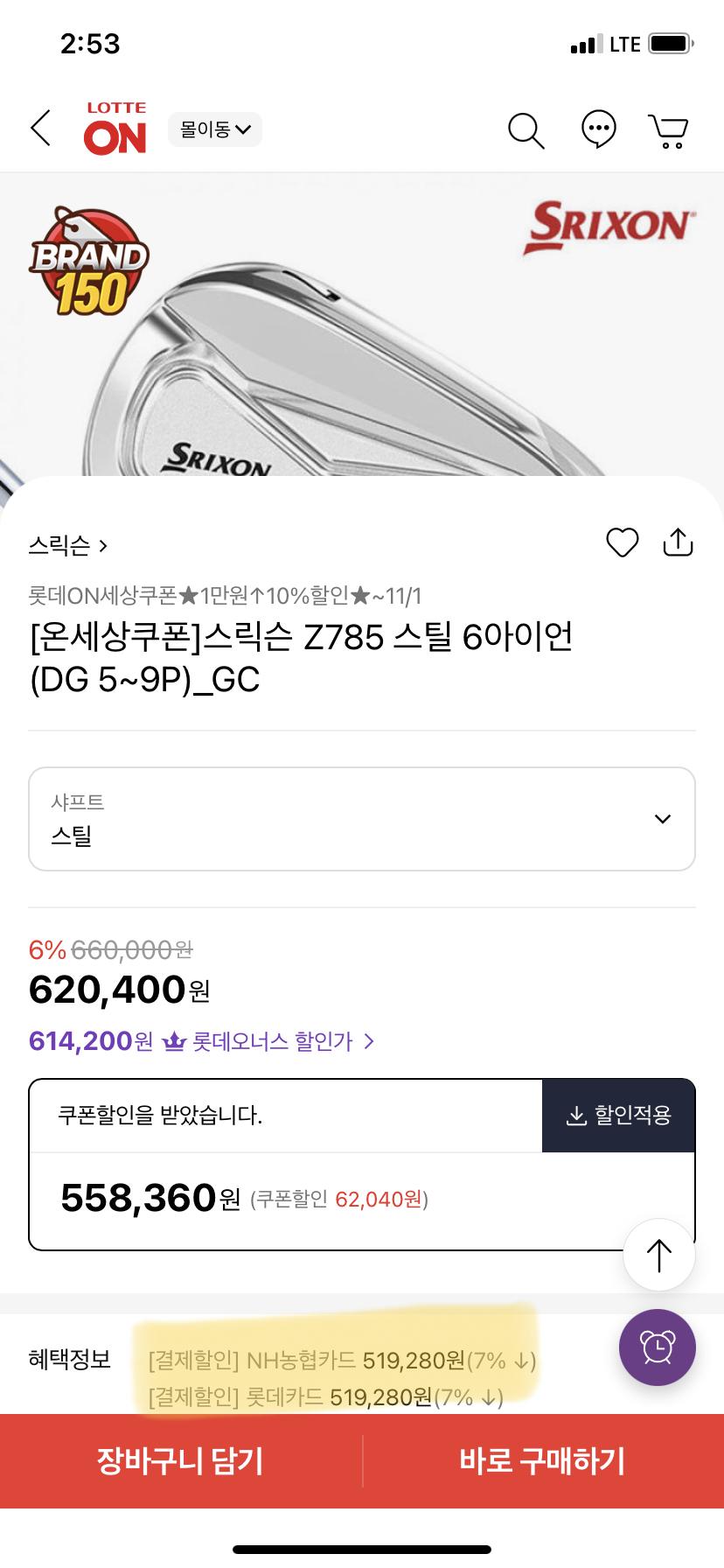The height and width of the screenshot is (1568, 724).
Task: View the shopping cart
Action: 669,130
